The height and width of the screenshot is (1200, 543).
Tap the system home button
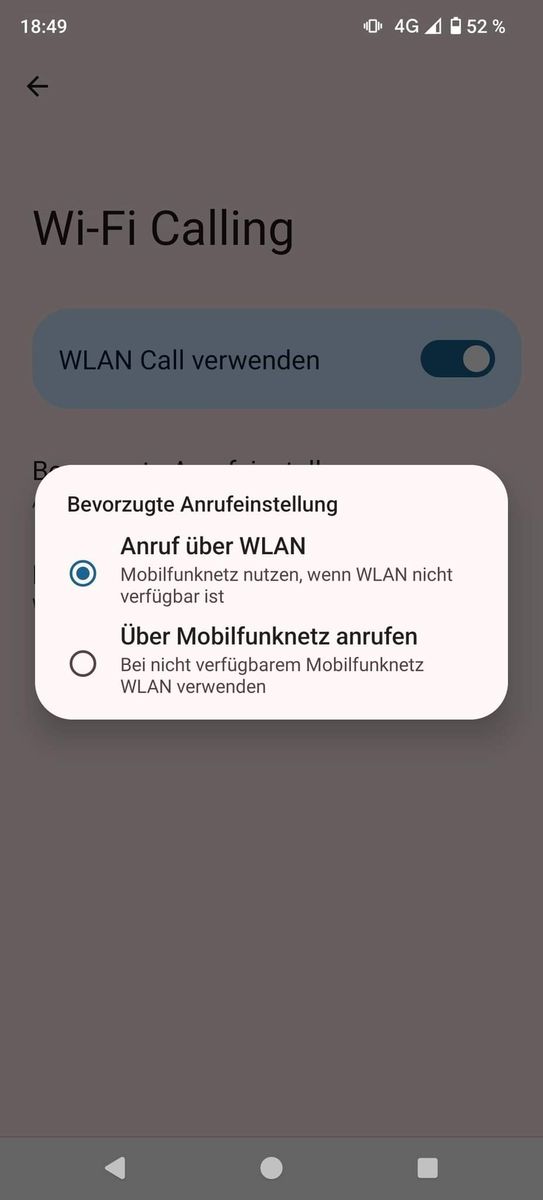click(x=271, y=1167)
